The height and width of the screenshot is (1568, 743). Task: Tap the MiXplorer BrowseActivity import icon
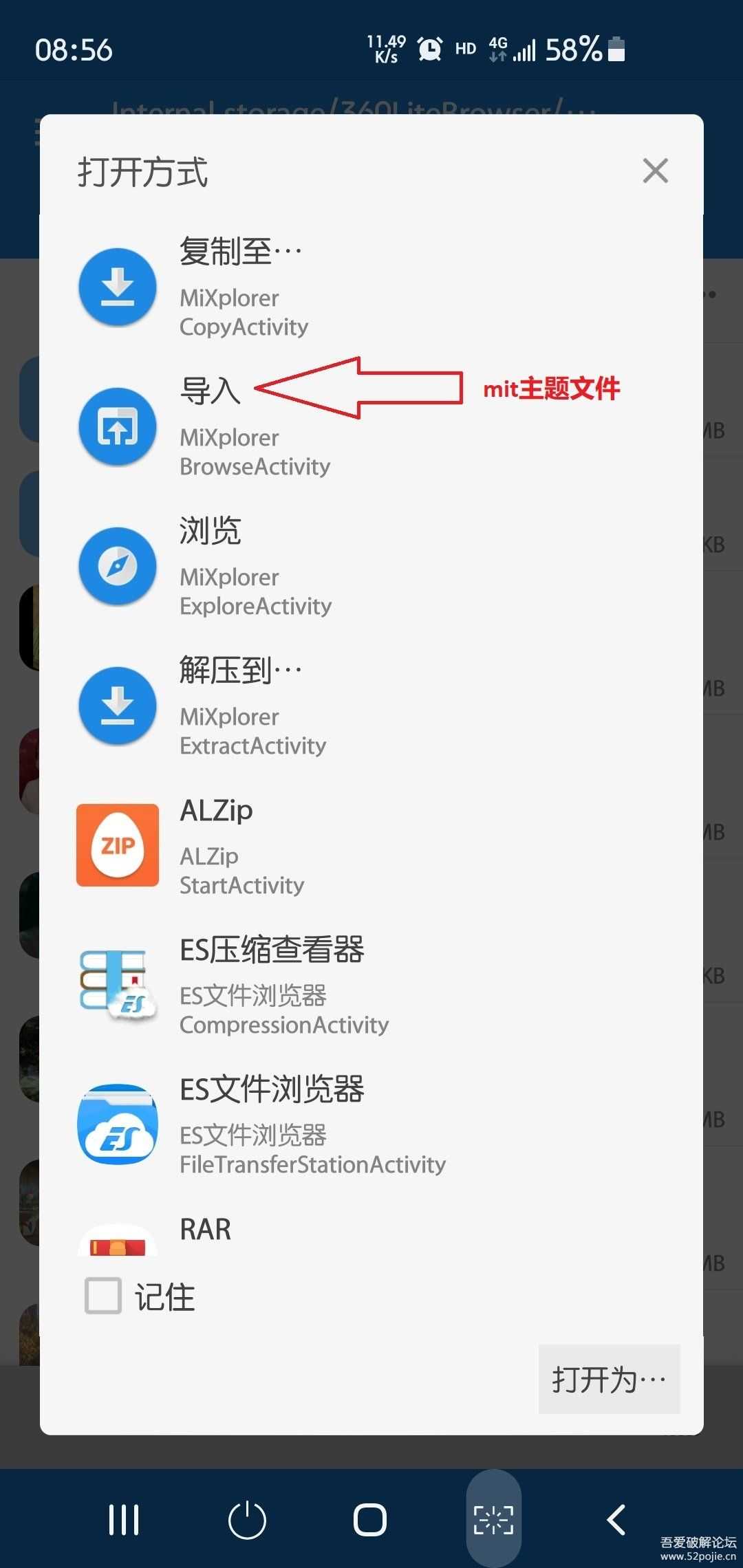coord(117,426)
